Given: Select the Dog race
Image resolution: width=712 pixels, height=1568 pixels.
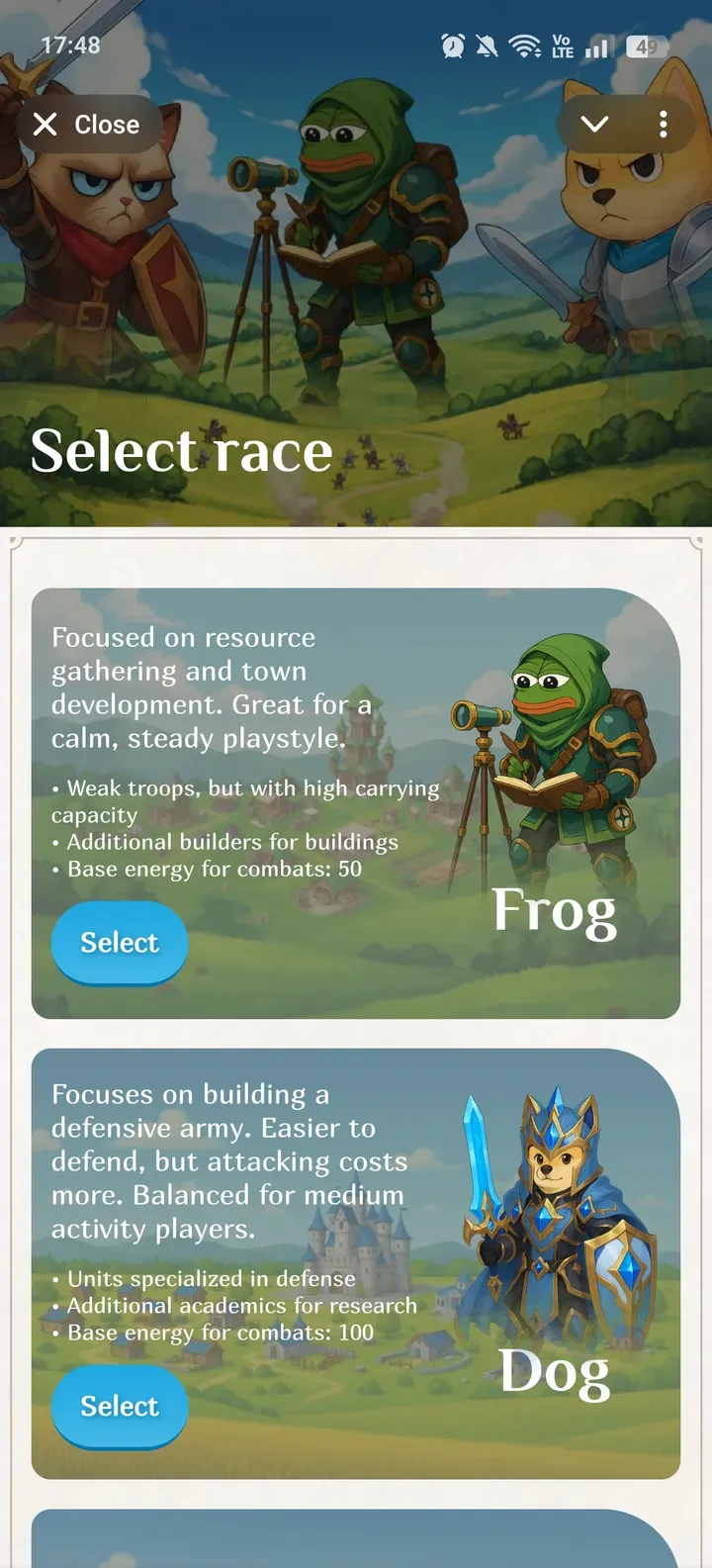Looking at the screenshot, I should [x=120, y=1406].
